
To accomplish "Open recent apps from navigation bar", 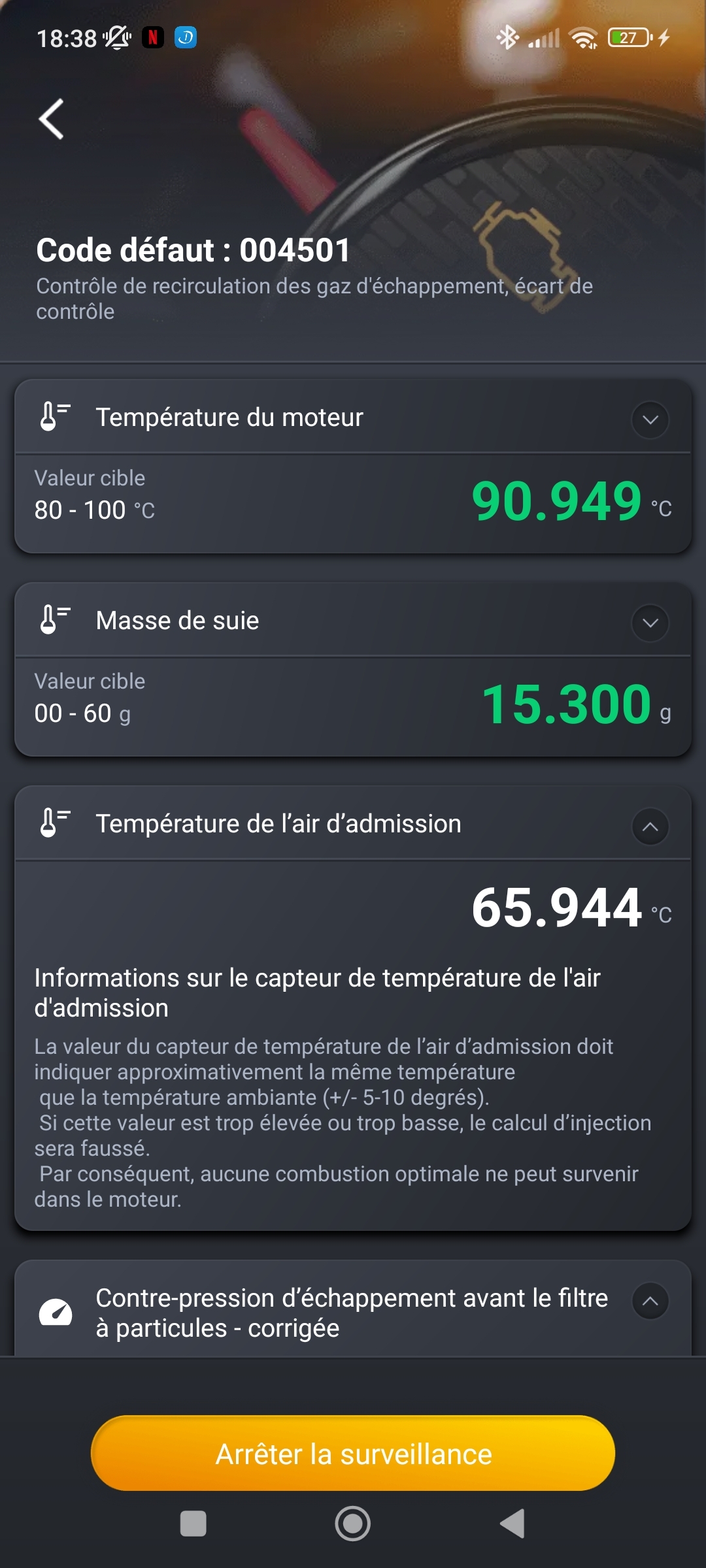I will tap(193, 1524).
